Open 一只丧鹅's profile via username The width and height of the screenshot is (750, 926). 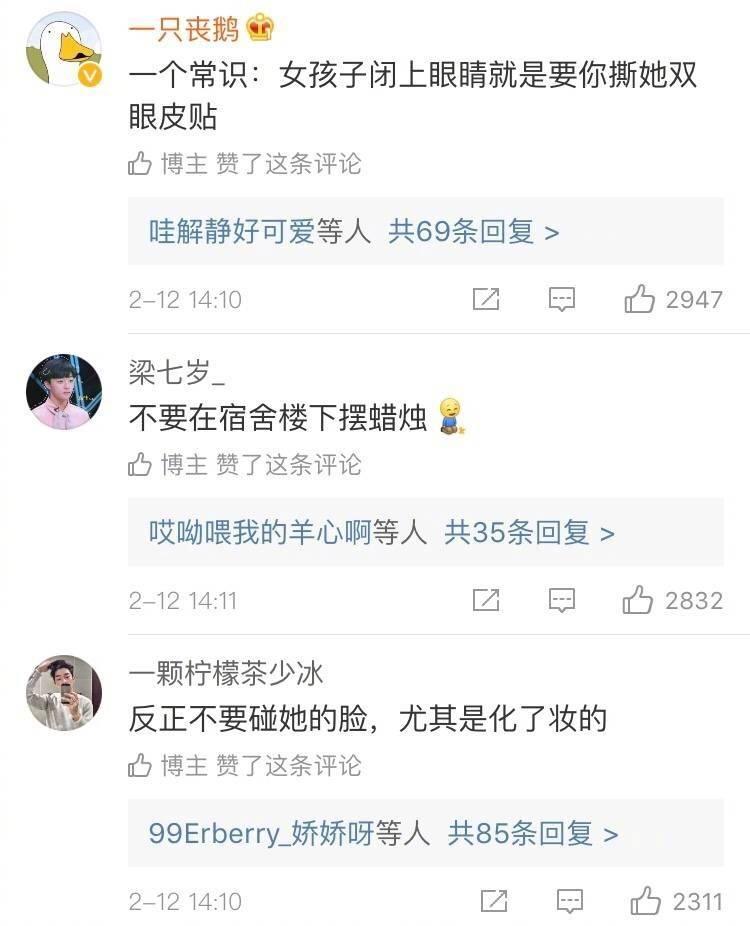pos(186,32)
